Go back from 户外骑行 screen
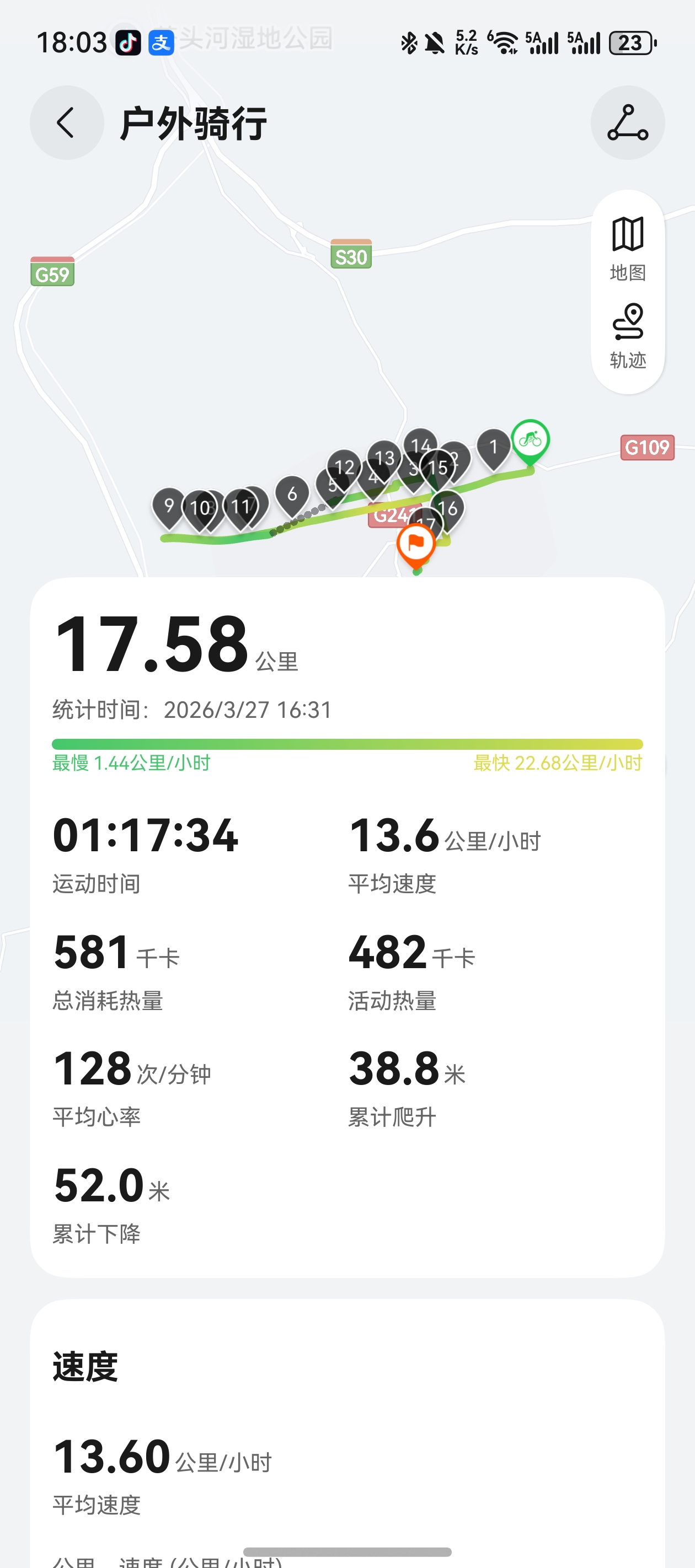The width and height of the screenshot is (695, 1568). pyautogui.click(x=66, y=123)
